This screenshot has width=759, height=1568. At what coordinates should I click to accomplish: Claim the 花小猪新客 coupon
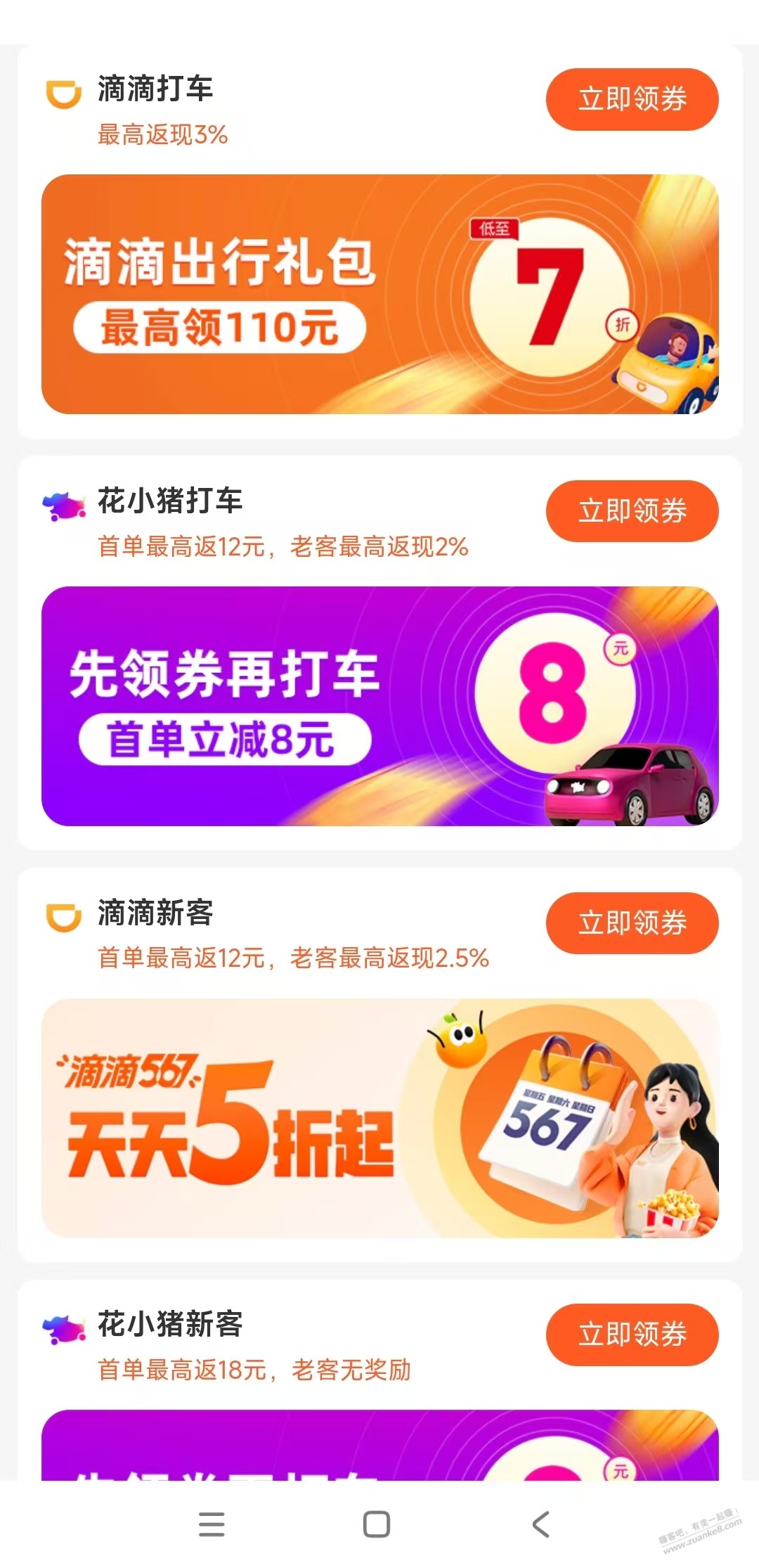[x=632, y=1335]
